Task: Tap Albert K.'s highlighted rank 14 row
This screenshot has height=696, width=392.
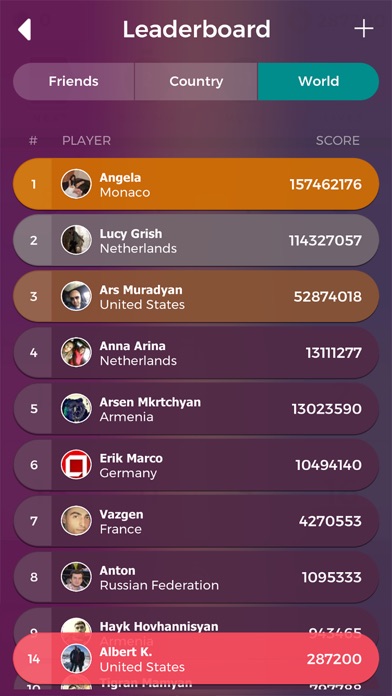Action: click(196, 659)
